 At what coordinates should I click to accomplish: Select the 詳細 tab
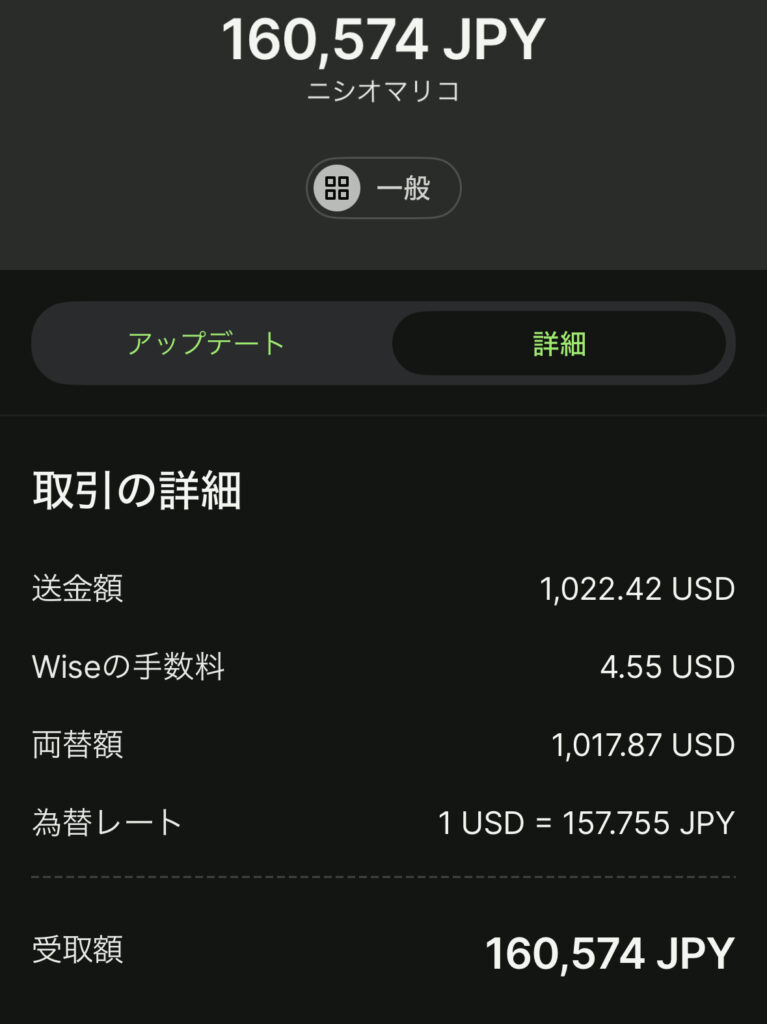point(559,344)
